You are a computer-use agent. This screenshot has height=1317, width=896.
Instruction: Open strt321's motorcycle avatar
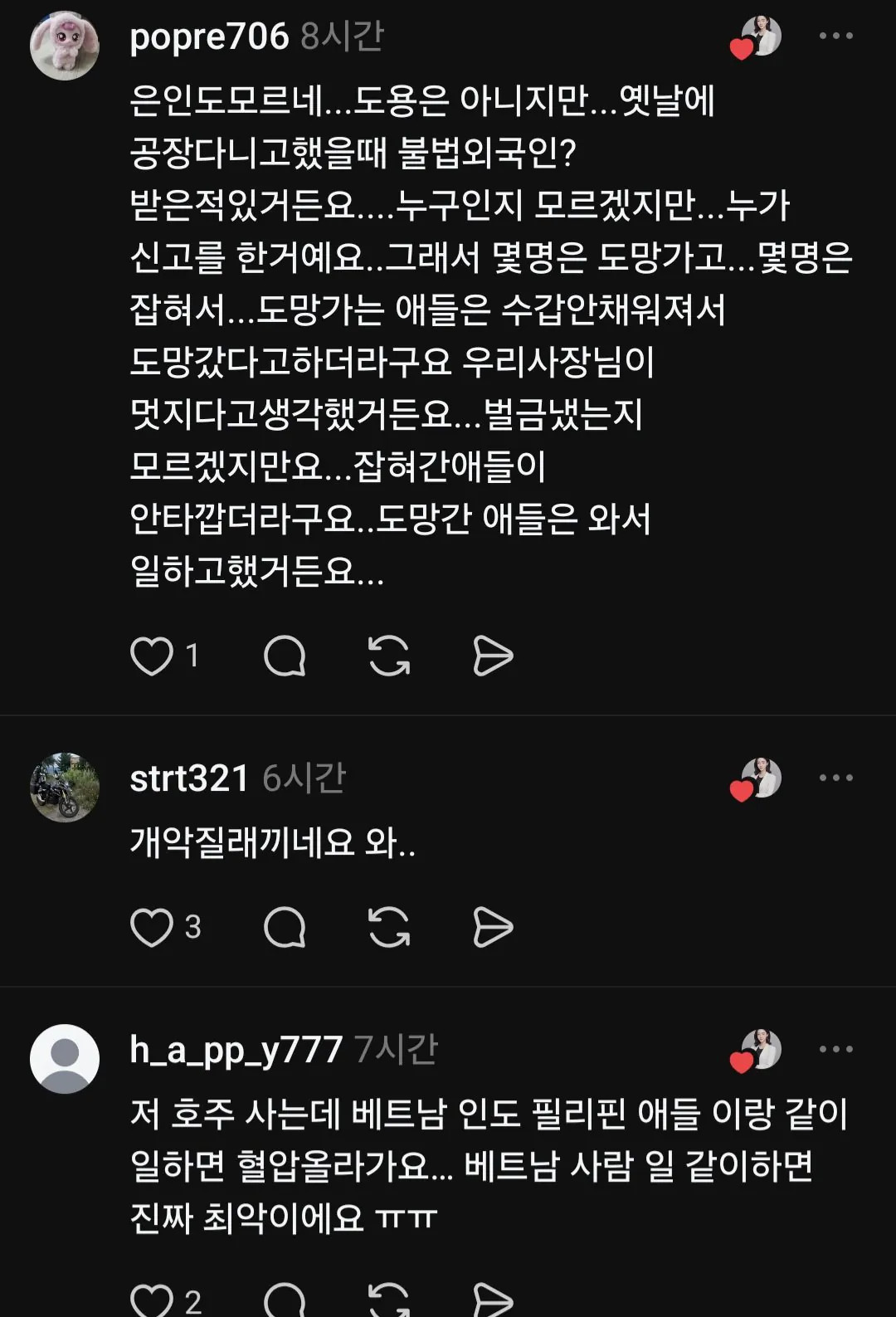click(65, 788)
